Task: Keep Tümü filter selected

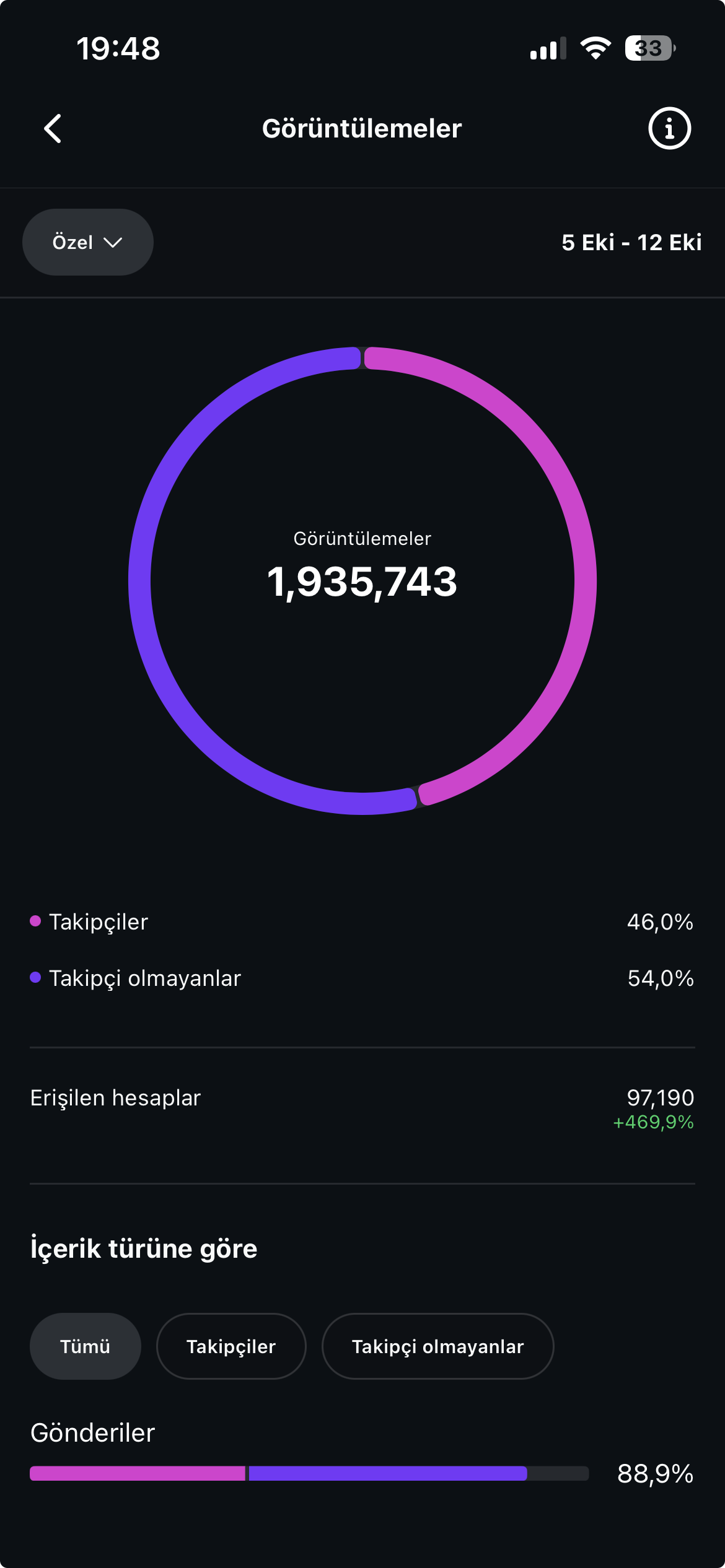Action: point(85,1346)
